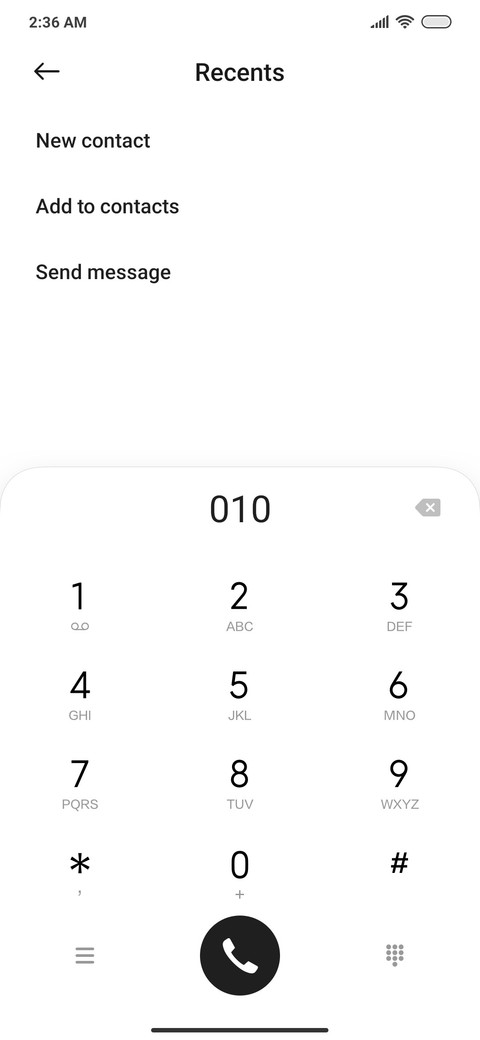Select New contact option
Image resolution: width=480 pixels, height=1040 pixels.
(x=93, y=141)
